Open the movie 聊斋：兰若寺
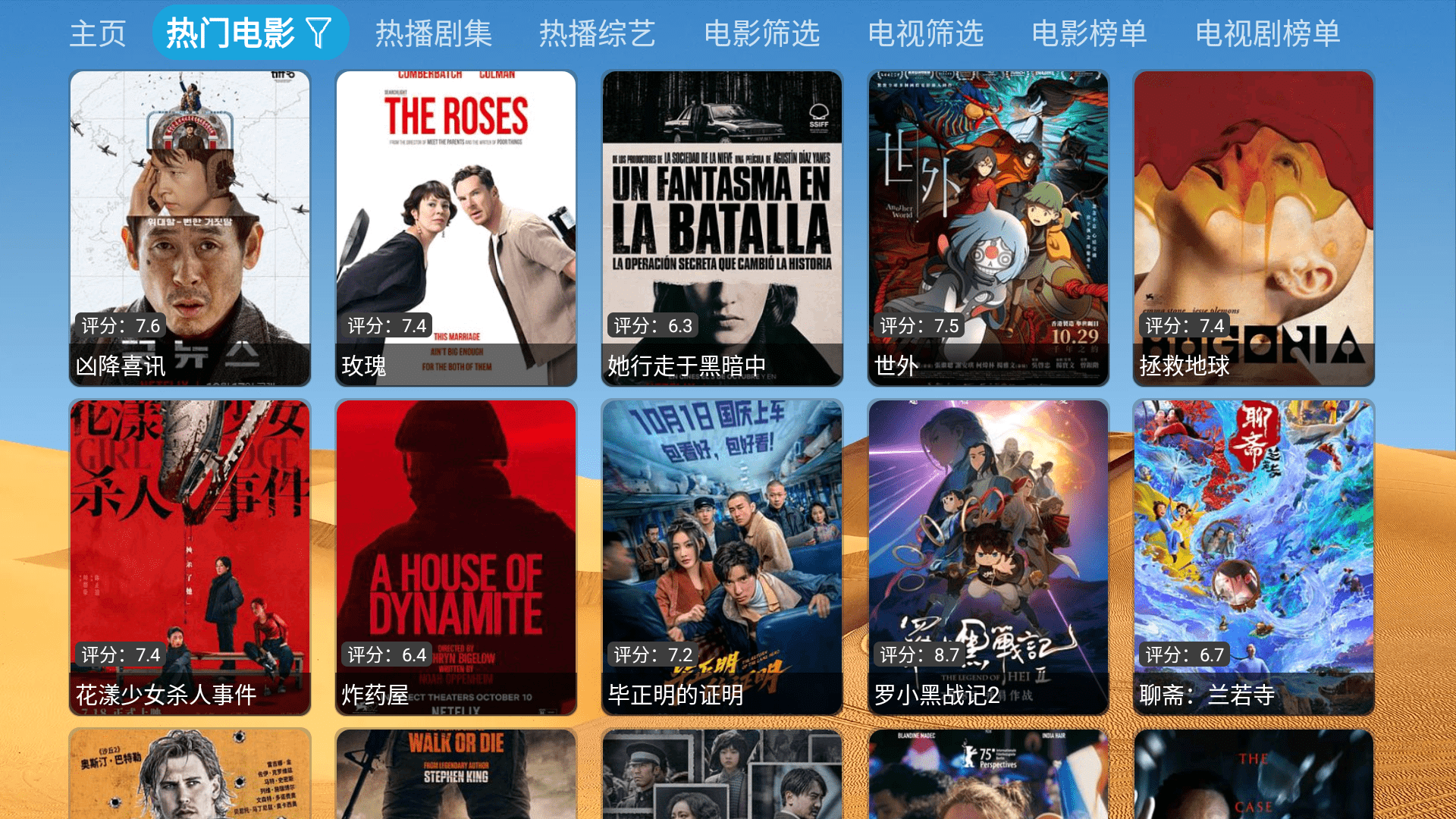1456x819 pixels. click(1254, 557)
